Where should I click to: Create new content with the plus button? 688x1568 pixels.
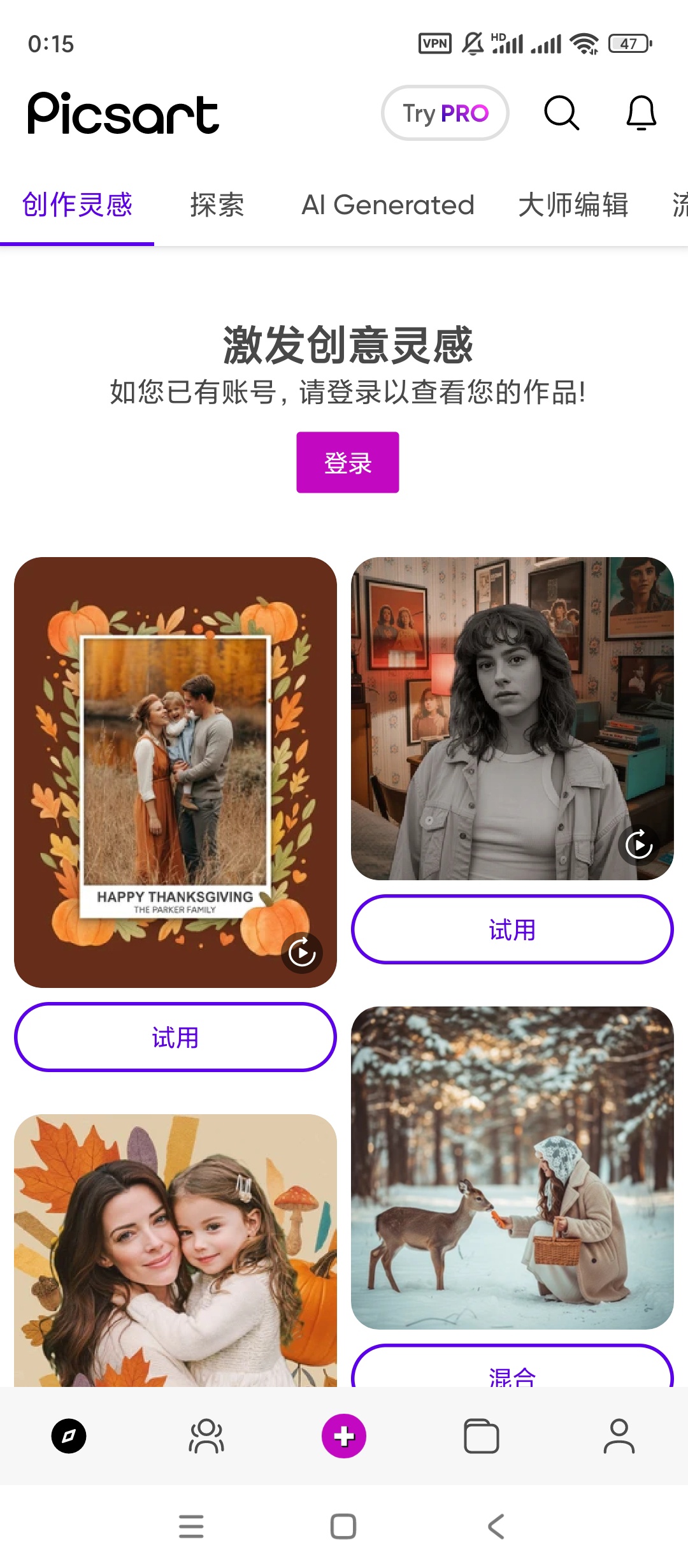(344, 1436)
